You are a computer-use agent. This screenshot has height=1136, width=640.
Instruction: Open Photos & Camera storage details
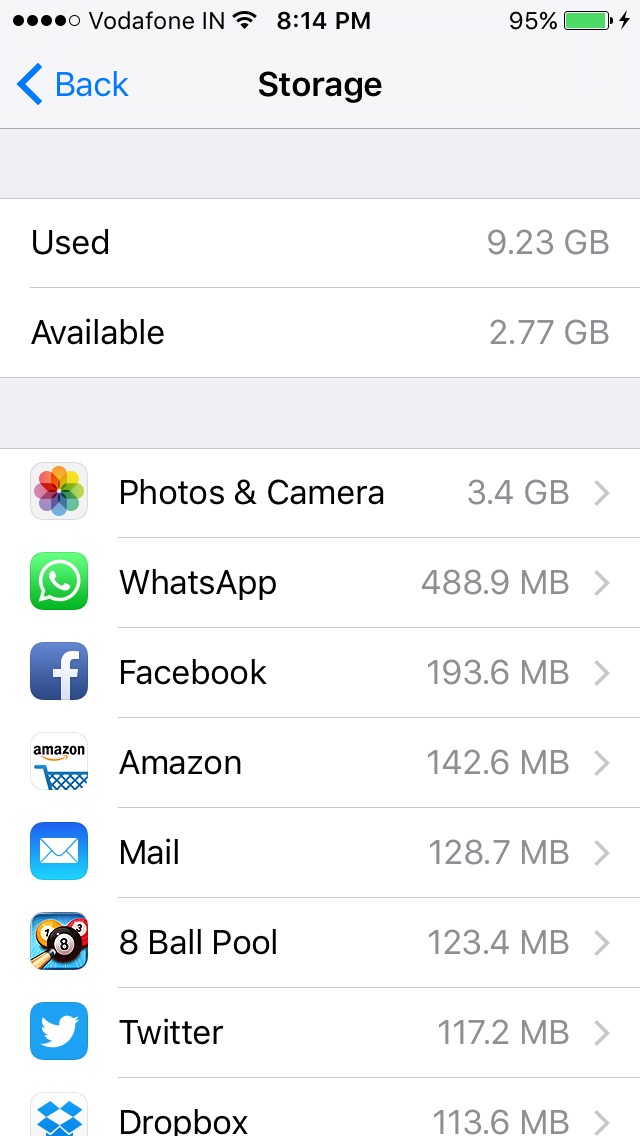(x=320, y=493)
